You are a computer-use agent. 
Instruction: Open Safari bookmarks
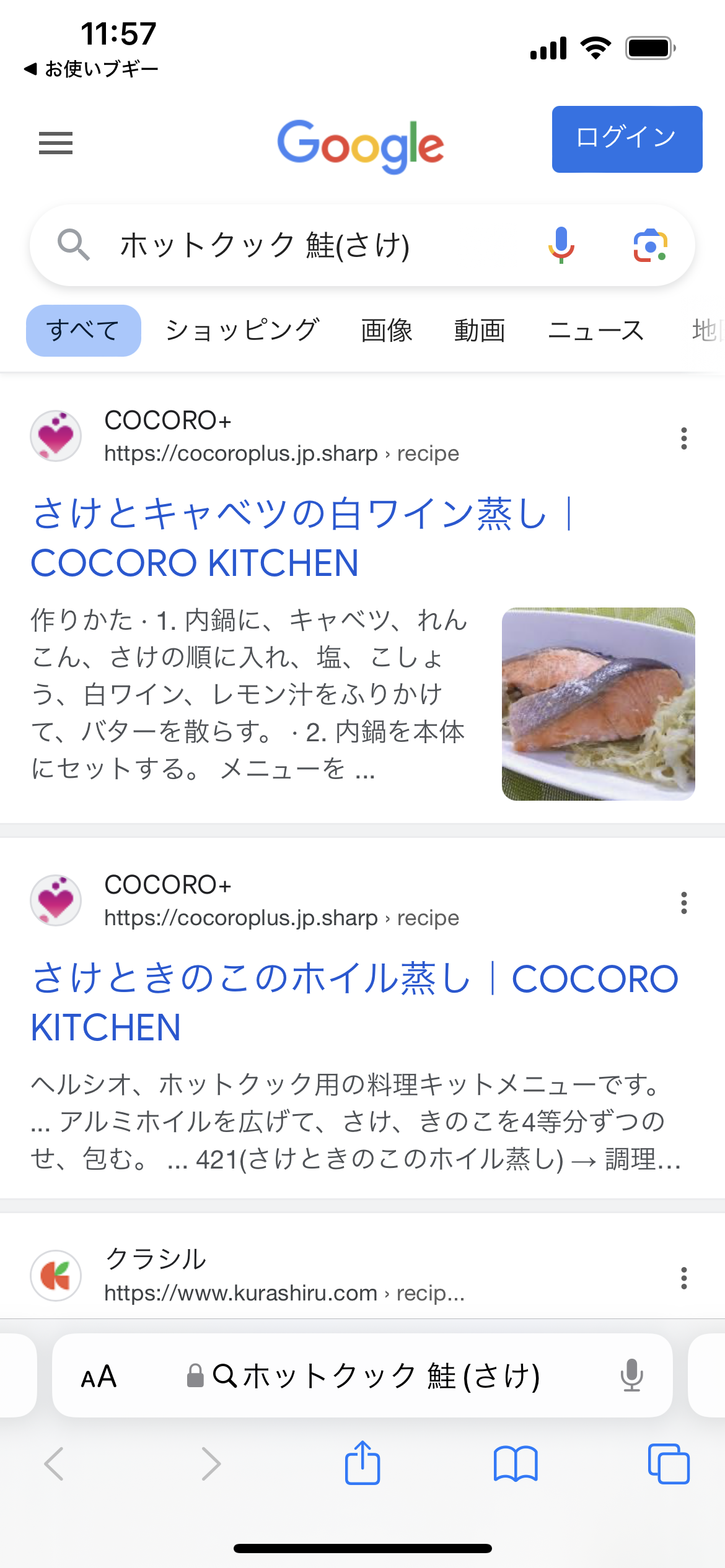[515, 1464]
